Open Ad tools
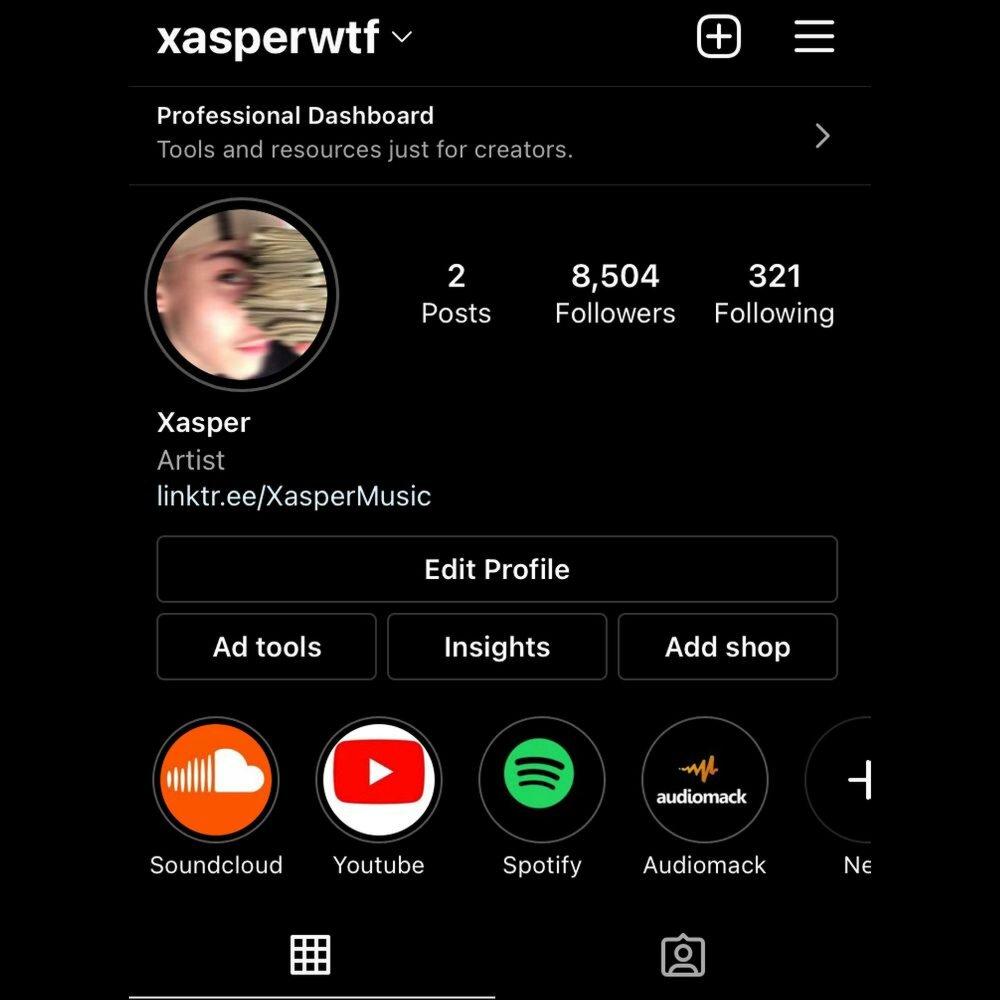Screen dimensions: 1000x1000 coord(267,647)
